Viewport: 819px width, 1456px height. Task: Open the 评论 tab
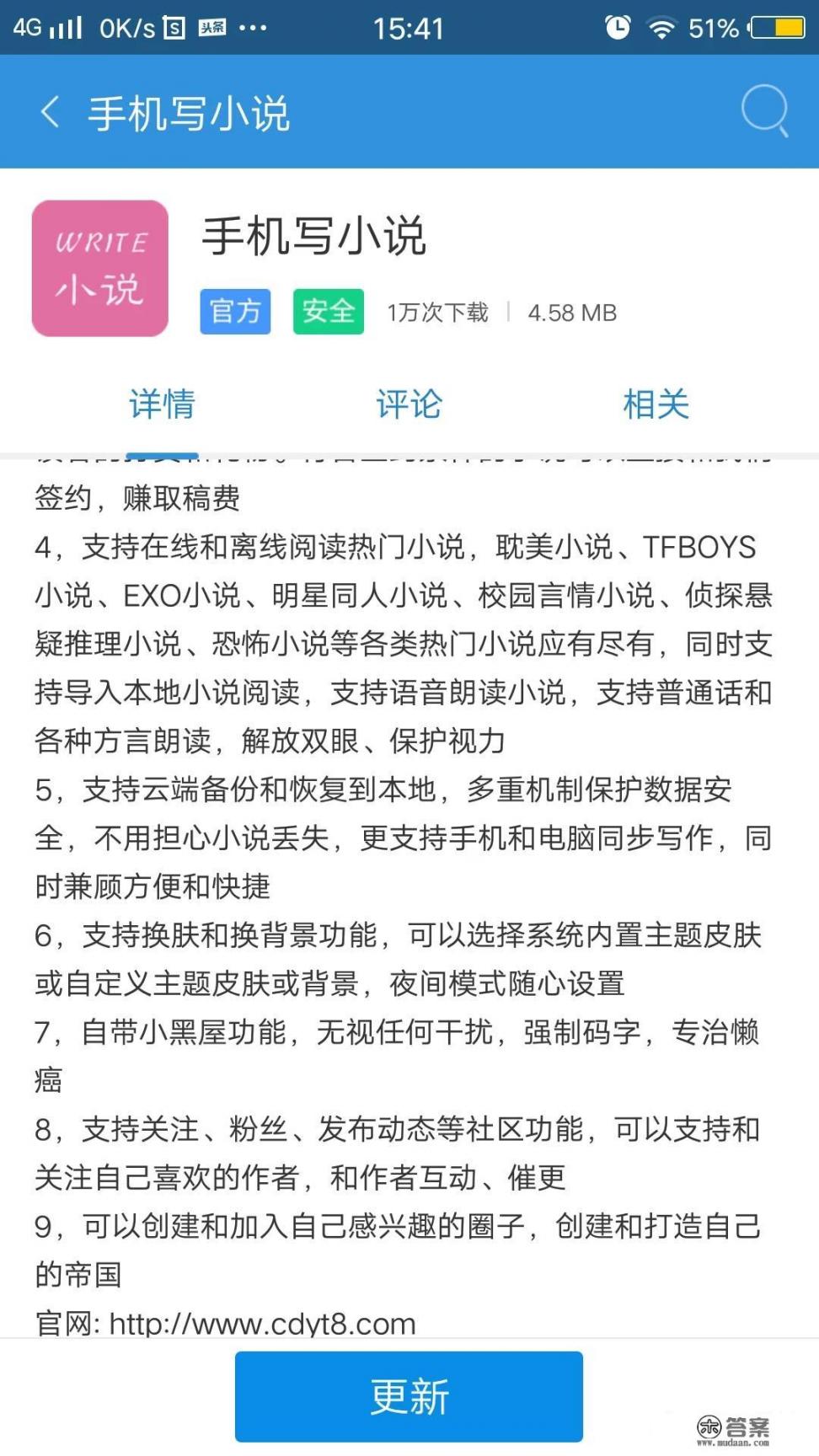pos(409,405)
